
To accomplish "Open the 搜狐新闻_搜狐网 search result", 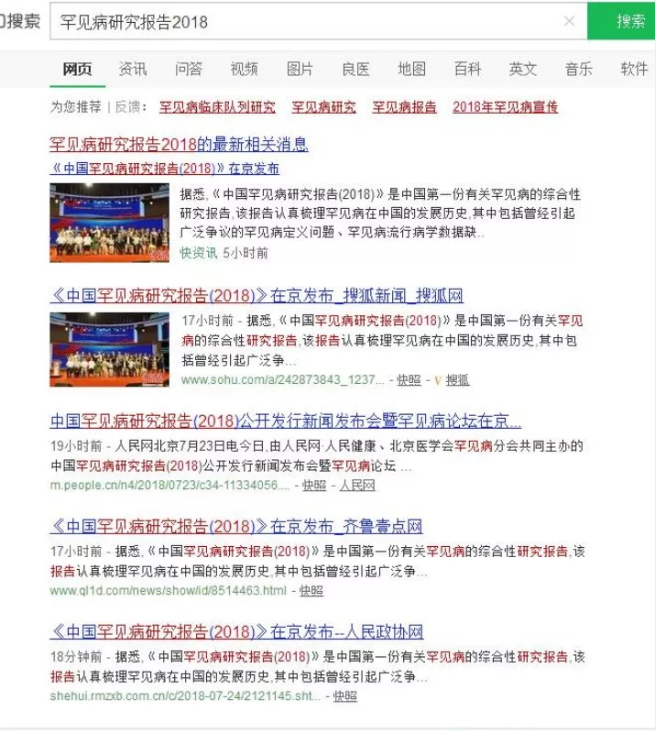I will (x=257, y=296).
